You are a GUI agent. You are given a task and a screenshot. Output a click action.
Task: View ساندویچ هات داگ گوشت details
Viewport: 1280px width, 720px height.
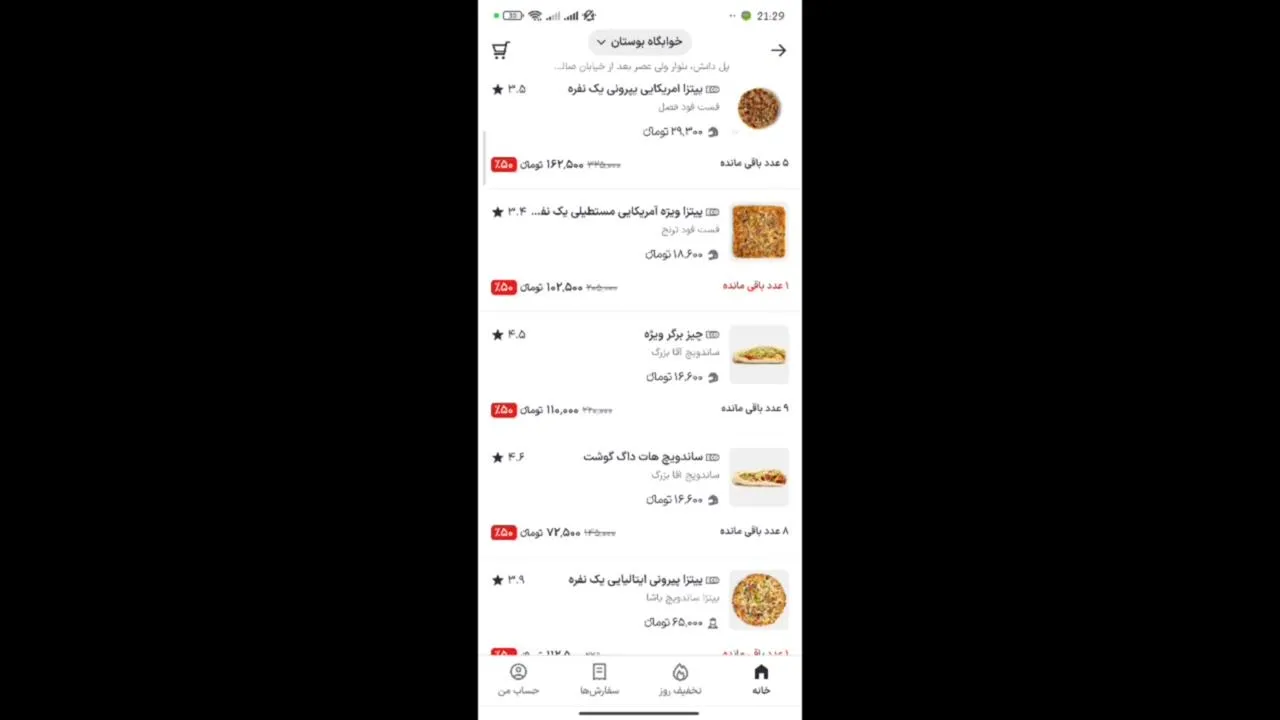click(643, 457)
